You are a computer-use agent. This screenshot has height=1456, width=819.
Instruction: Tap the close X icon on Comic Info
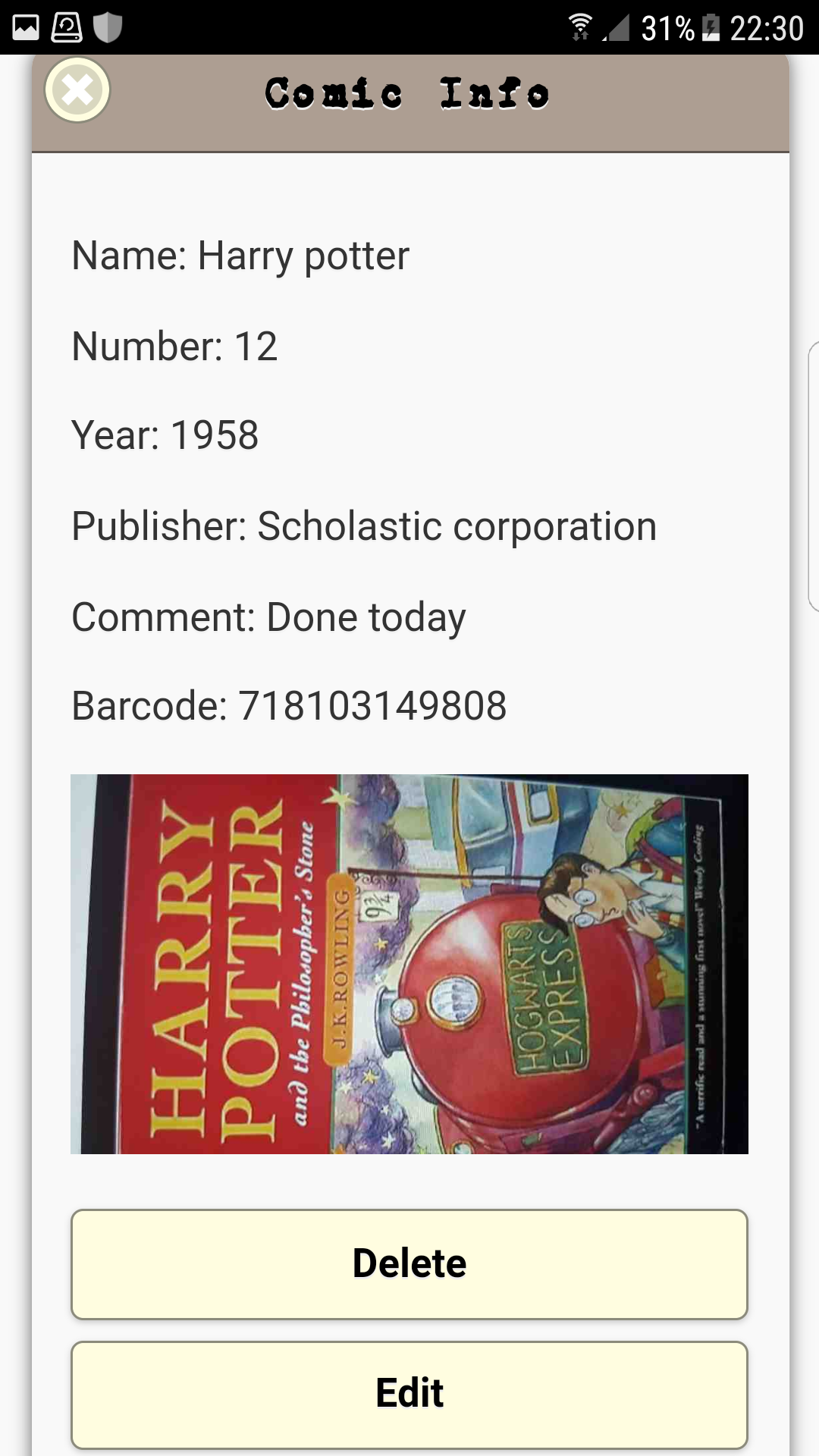77,90
